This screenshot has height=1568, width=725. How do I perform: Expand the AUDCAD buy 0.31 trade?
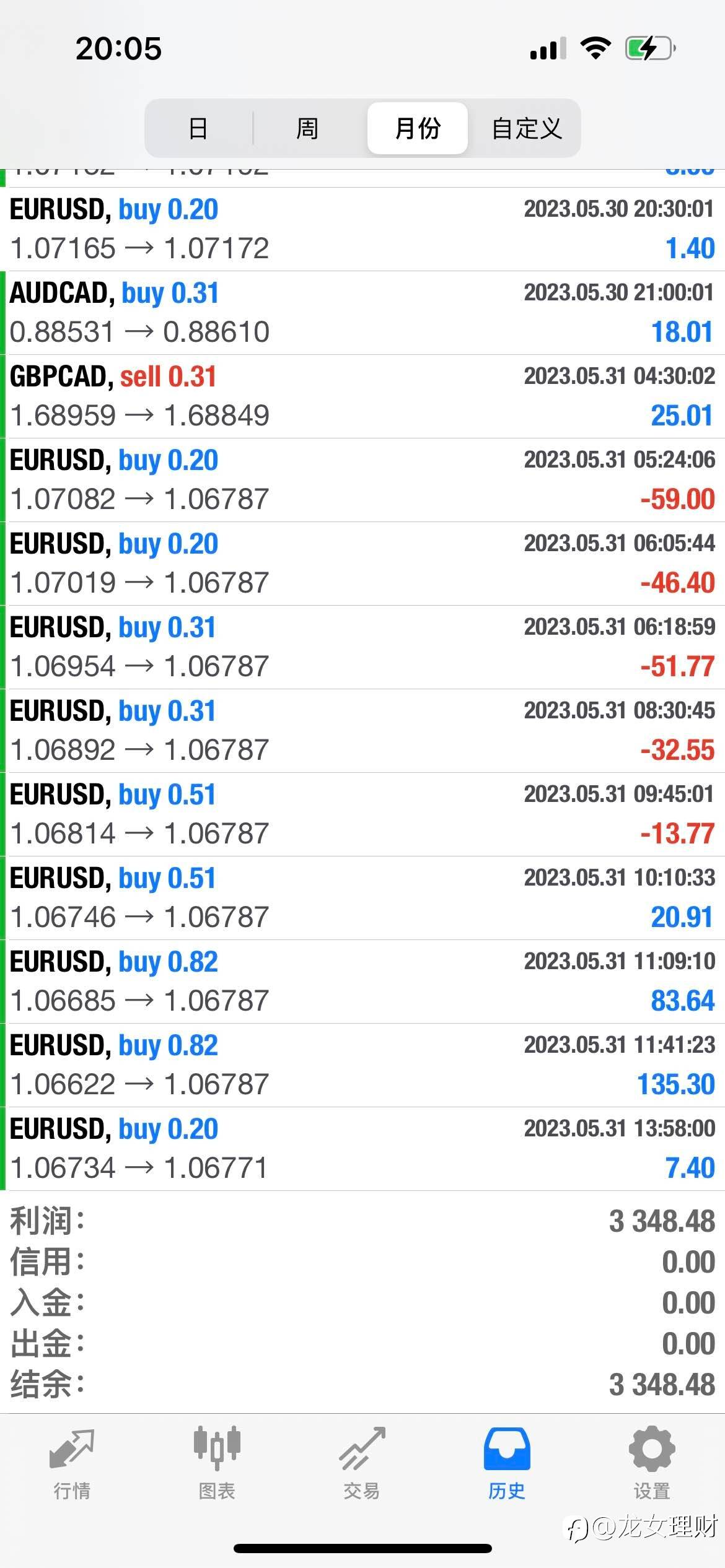(x=362, y=313)
